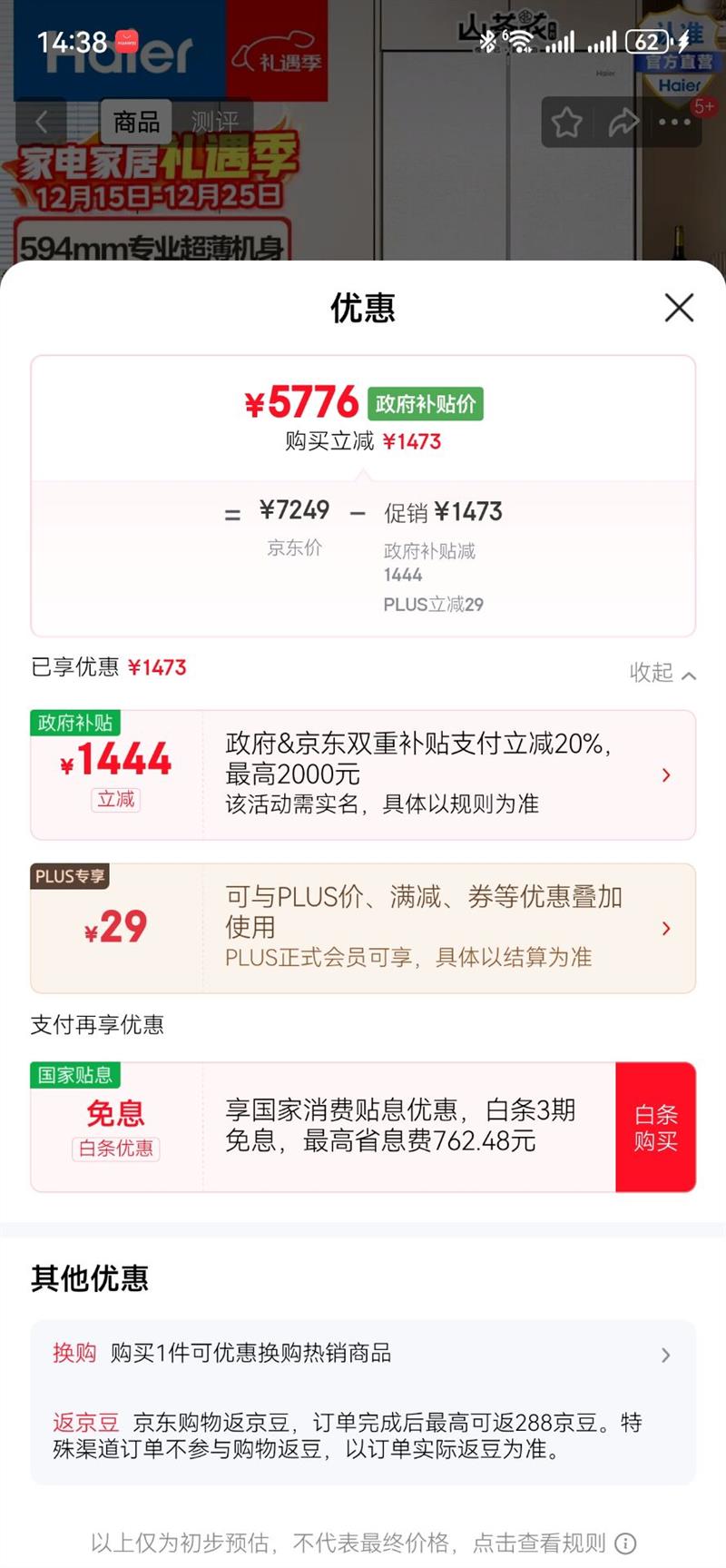The image size is (726, 1568).
Task: Open the share icon
Action: pyautogui.click(x=624, y=122)
